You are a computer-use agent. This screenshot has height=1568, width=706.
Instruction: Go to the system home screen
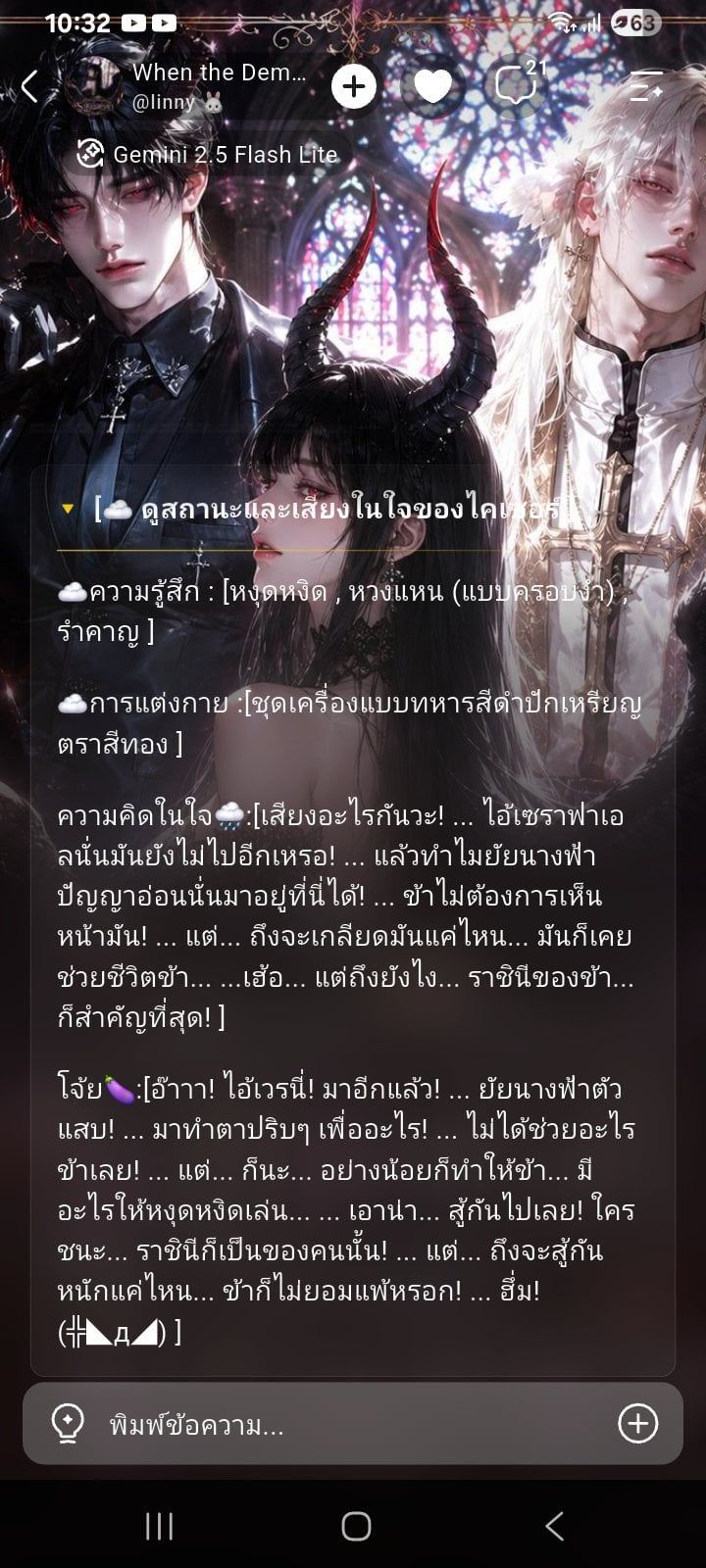(x=356, y=1526)
